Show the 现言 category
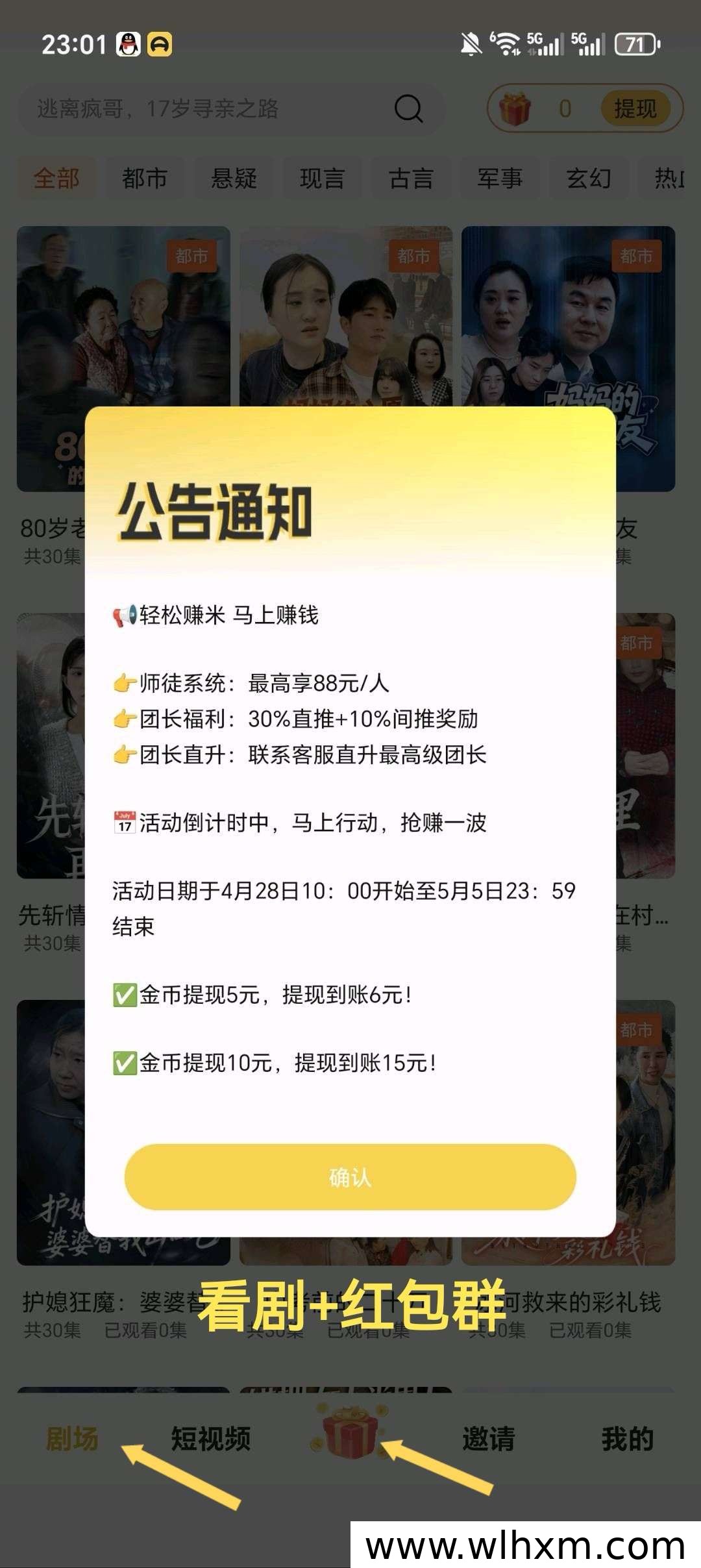Screen dimensions: 701x1568 (322, 178)
